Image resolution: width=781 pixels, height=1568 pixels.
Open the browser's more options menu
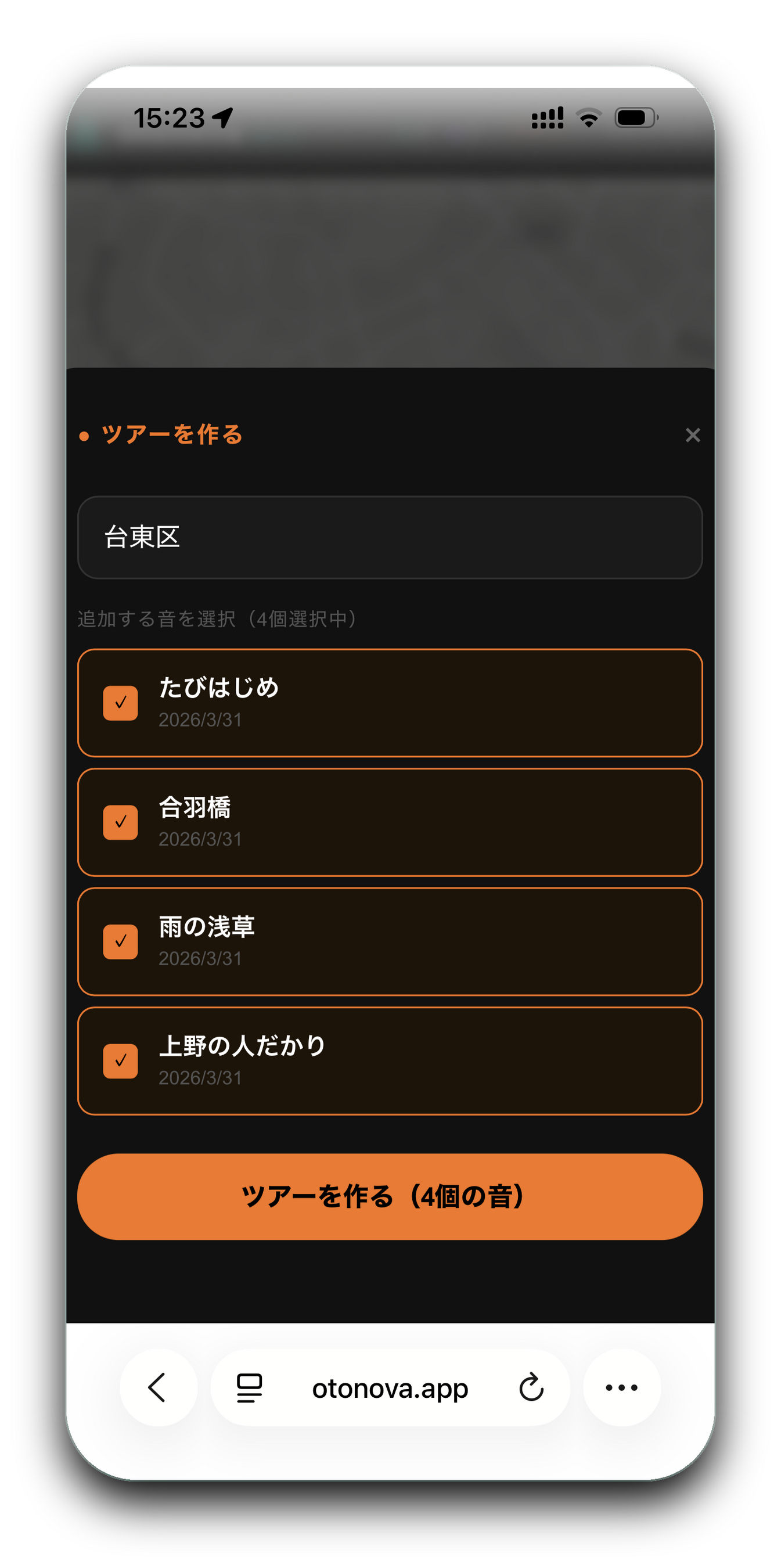point(621,1387)
